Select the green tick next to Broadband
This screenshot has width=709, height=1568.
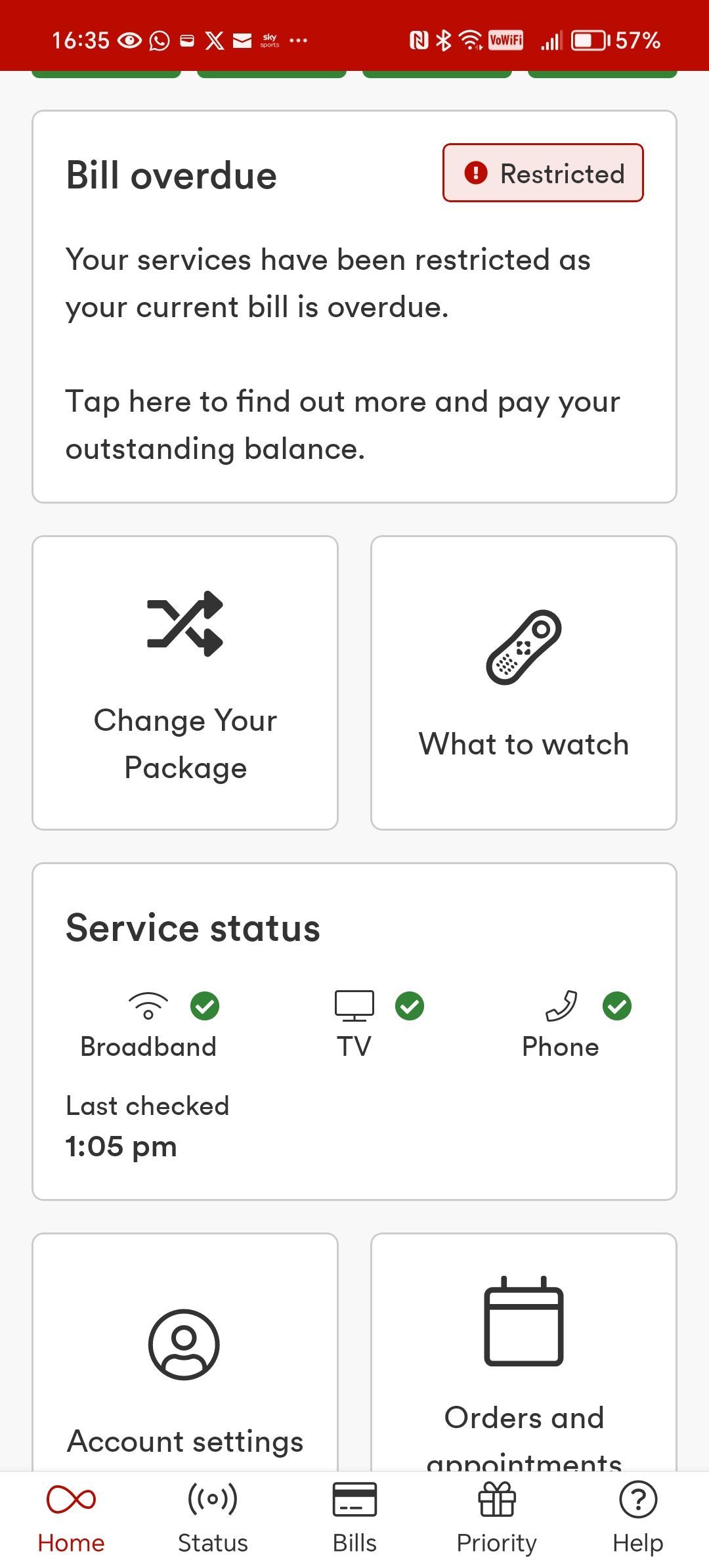coord(205,1006)
